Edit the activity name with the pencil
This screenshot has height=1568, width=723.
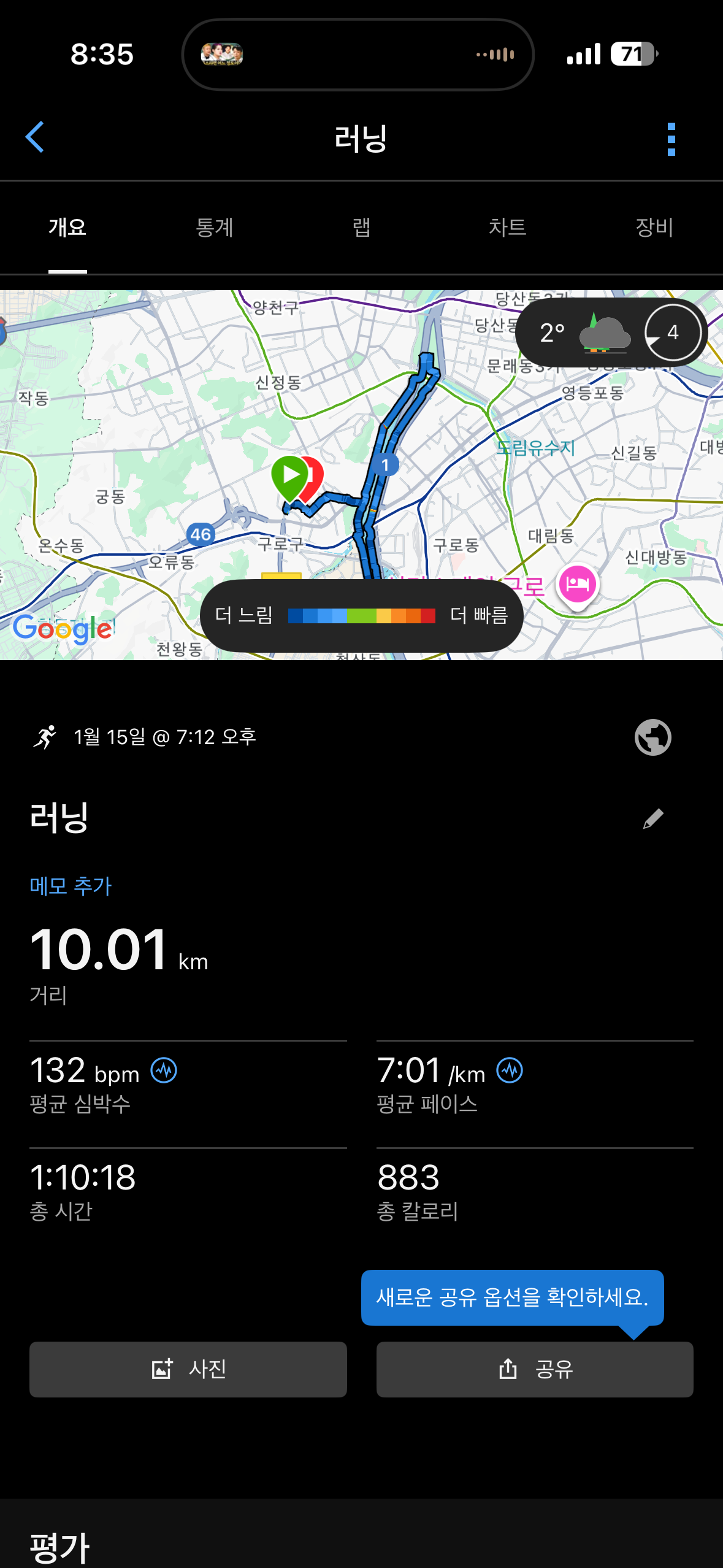(652, 818)
